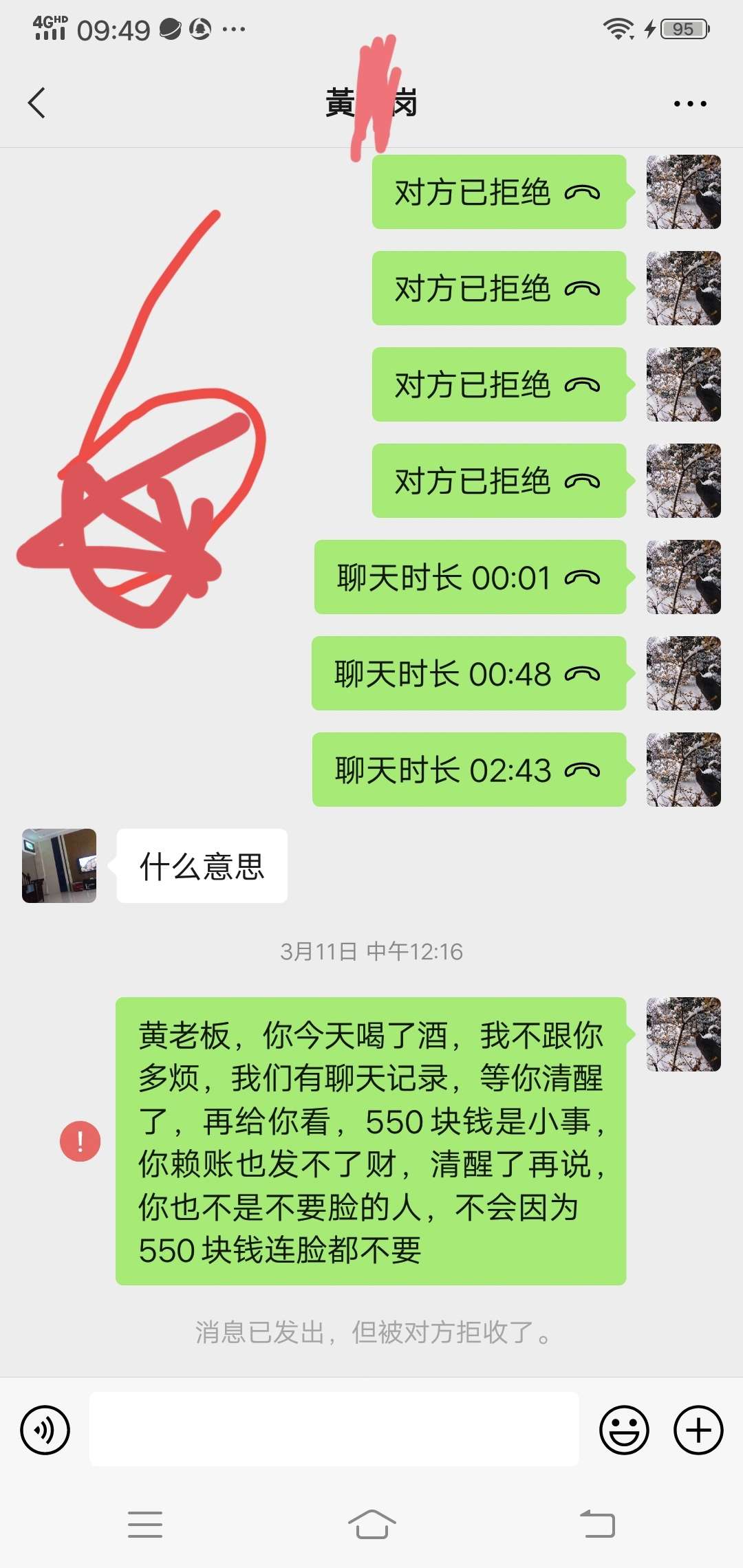The image size is (743, 1568).
Task: Focus the message text field
Action: click(x=334, y=1429)
